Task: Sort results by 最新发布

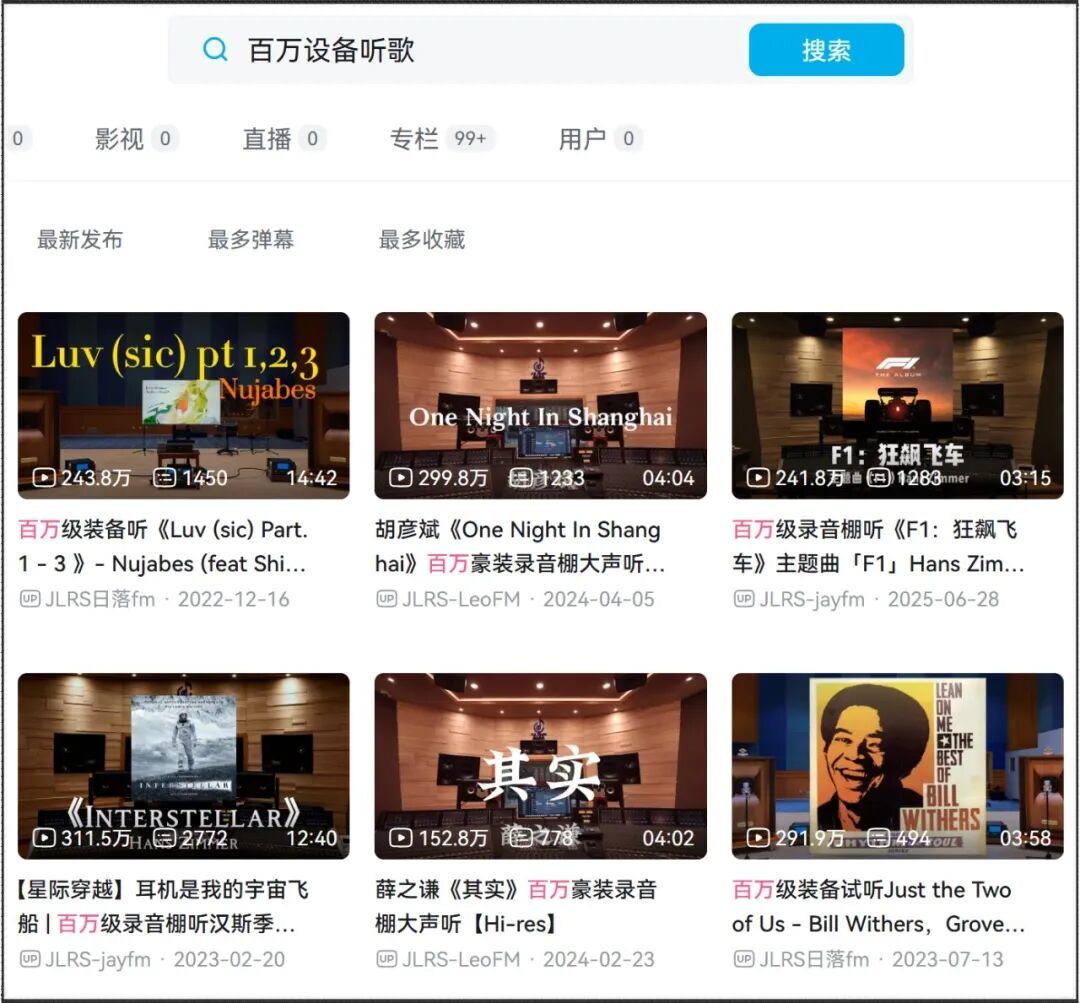Action: point(80,239)
